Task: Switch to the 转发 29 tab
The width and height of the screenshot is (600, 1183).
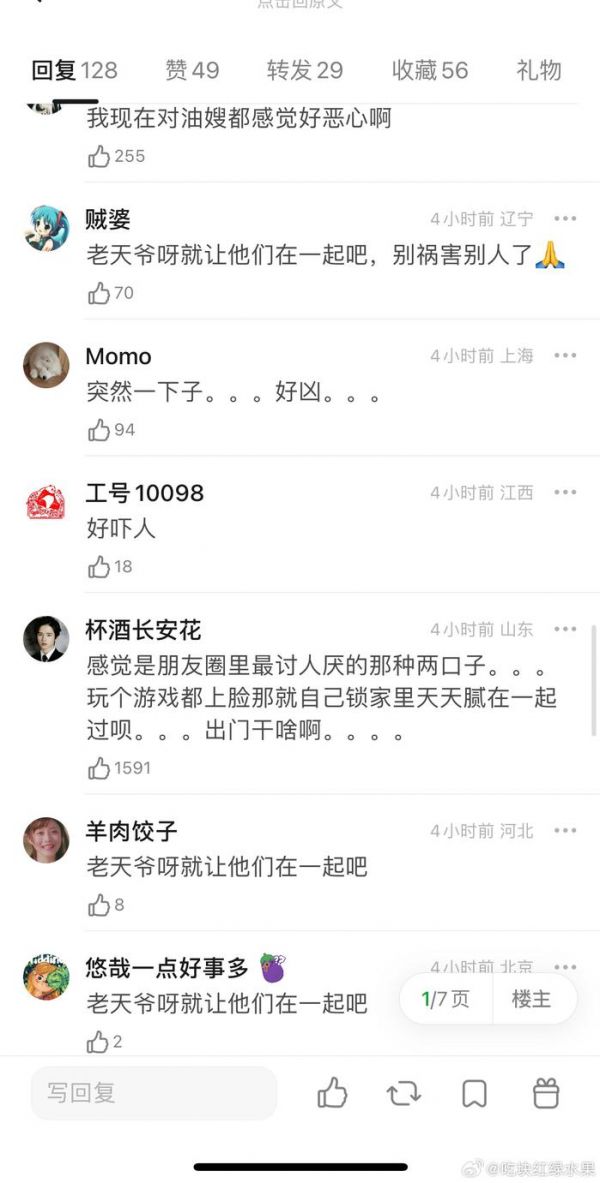Action: pos(304,70)
